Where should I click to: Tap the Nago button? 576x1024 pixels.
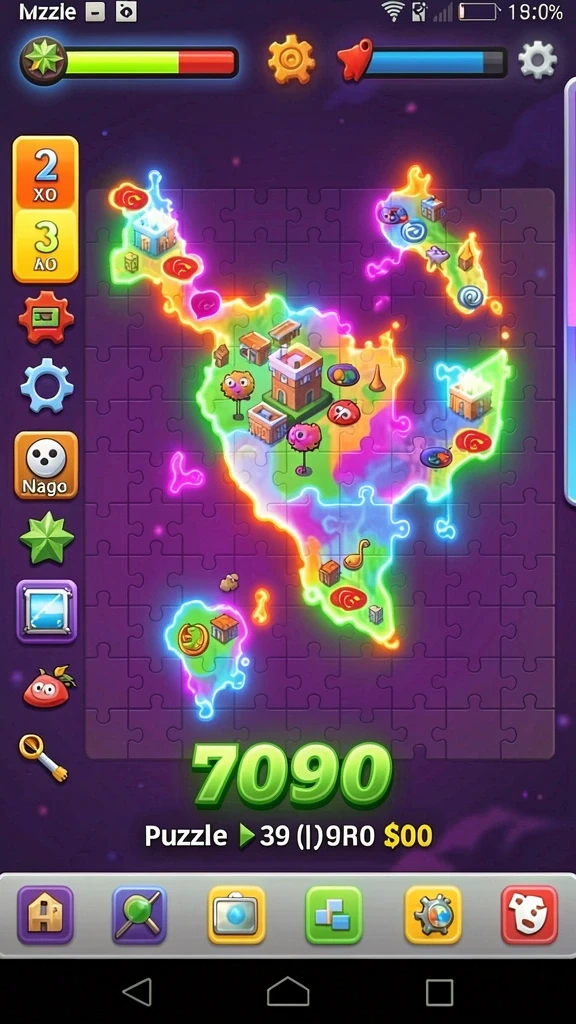coord(46,464)
